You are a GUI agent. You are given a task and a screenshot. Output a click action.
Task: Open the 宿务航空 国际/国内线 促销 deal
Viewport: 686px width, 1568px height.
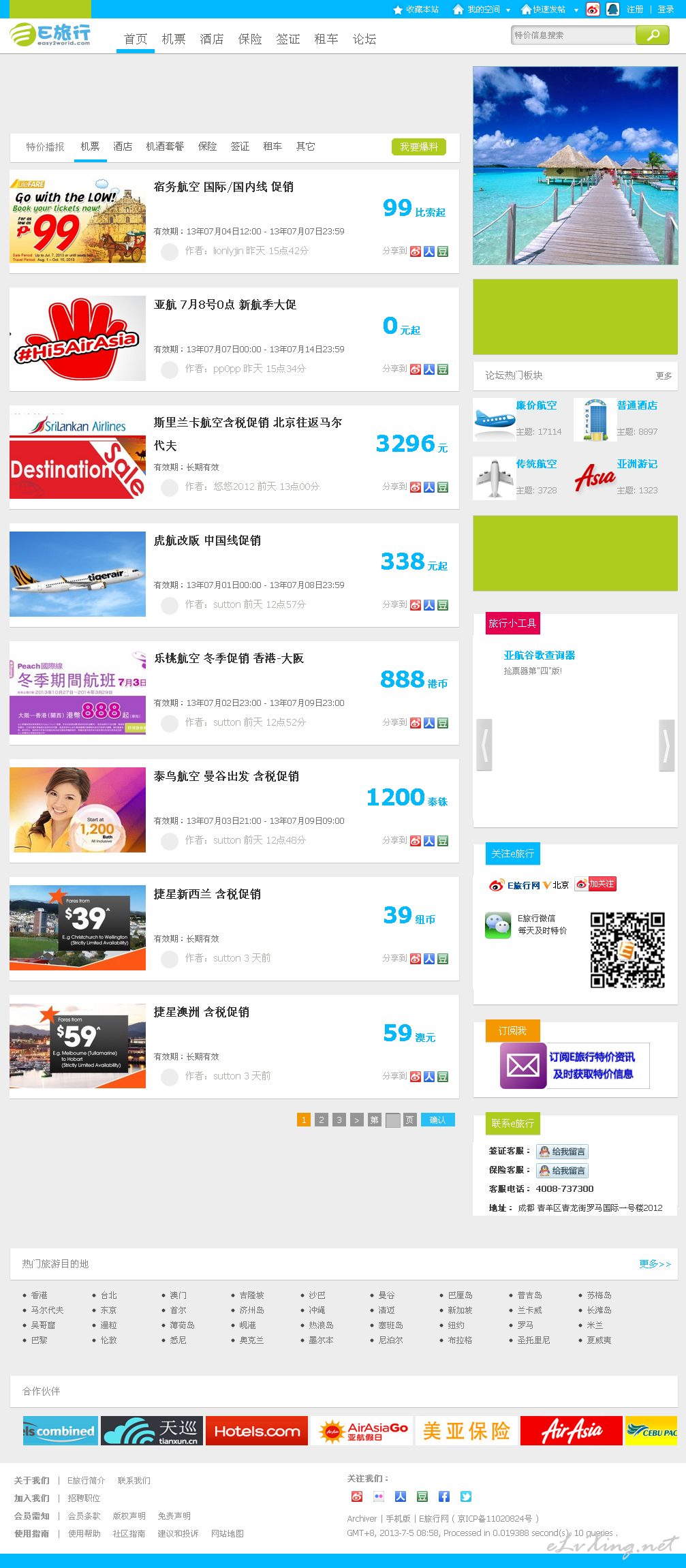click(x=223, y=187)
